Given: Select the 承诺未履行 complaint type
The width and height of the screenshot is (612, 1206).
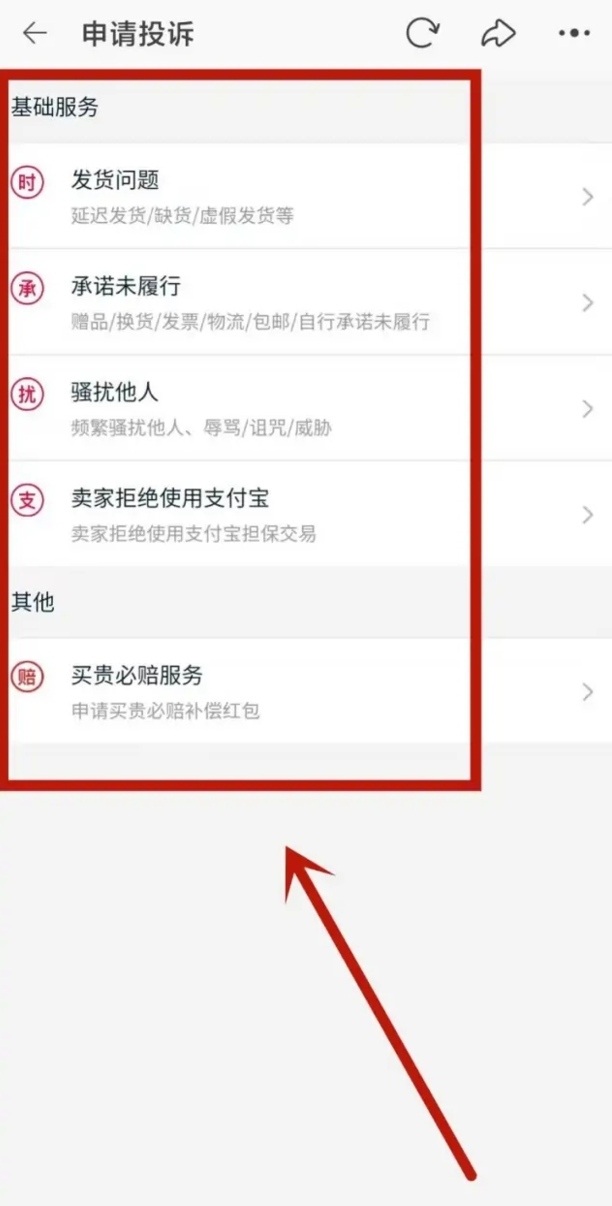Looking at the screenshot, I should (x=300, y=302).
